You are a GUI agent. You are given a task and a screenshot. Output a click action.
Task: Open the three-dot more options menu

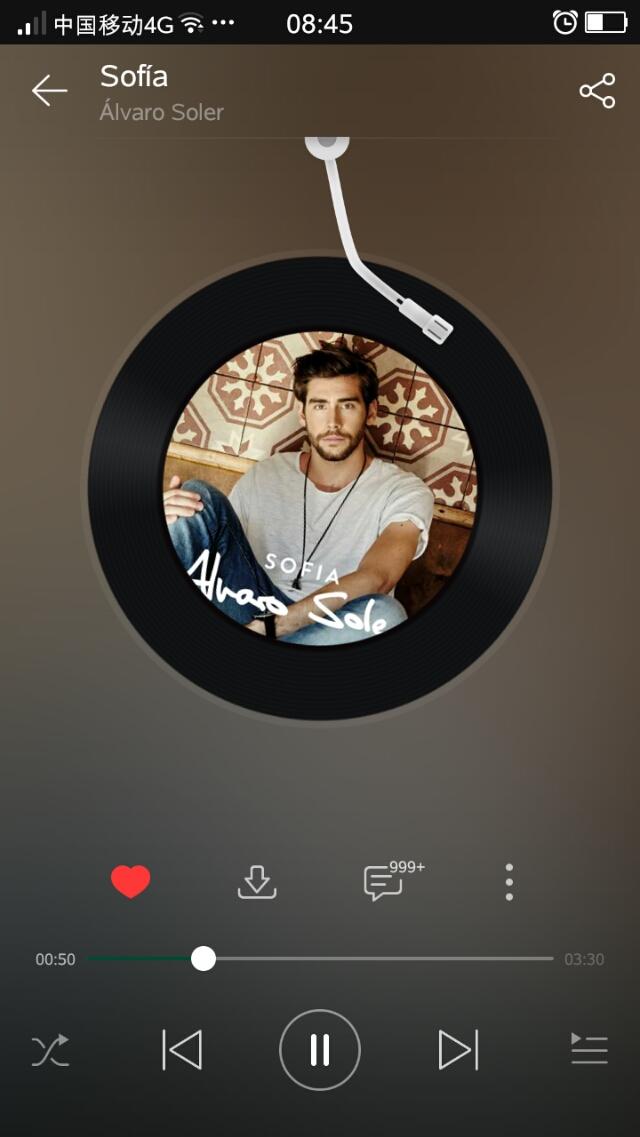click(509, 882)
